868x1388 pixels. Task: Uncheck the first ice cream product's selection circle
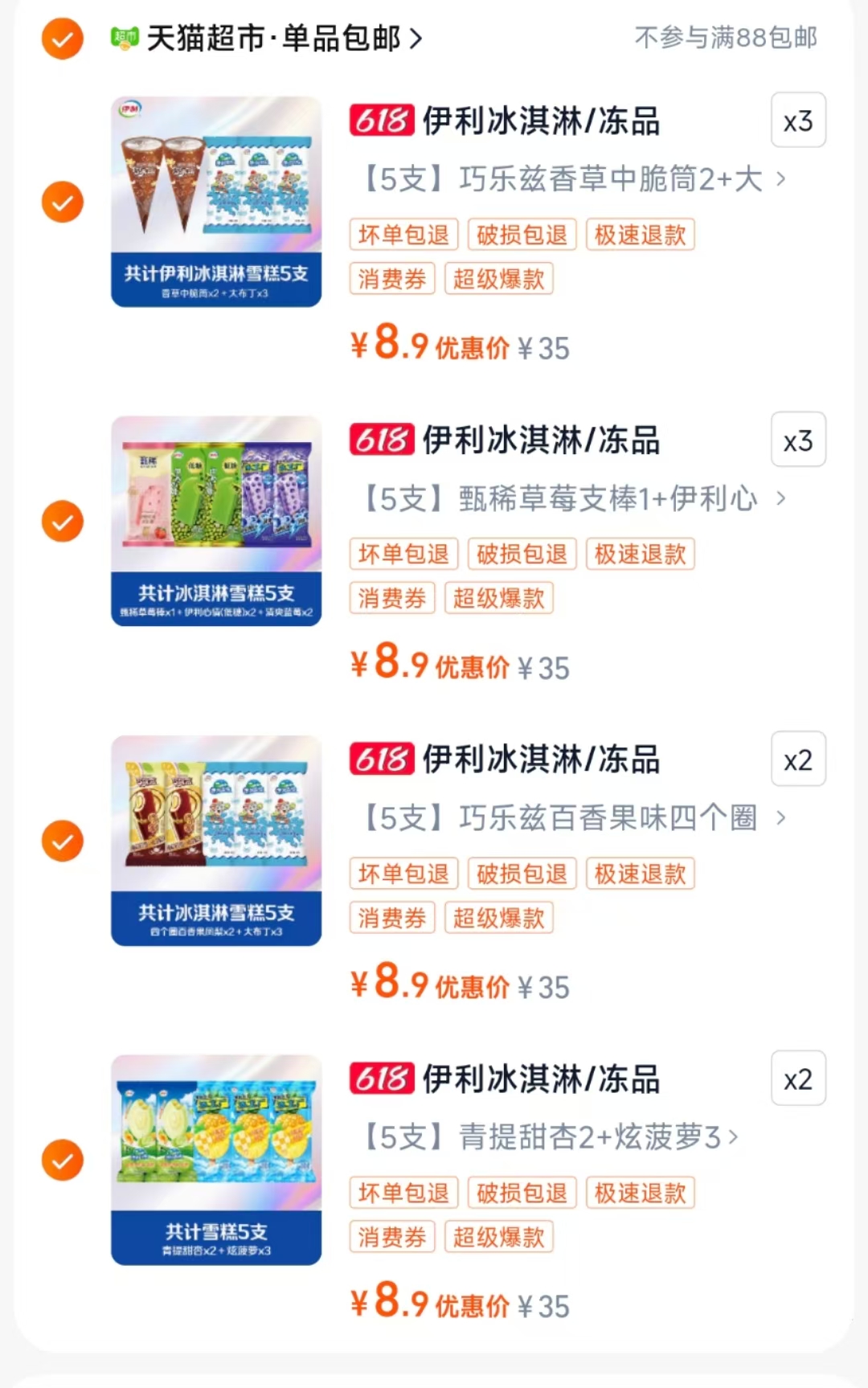61,201
